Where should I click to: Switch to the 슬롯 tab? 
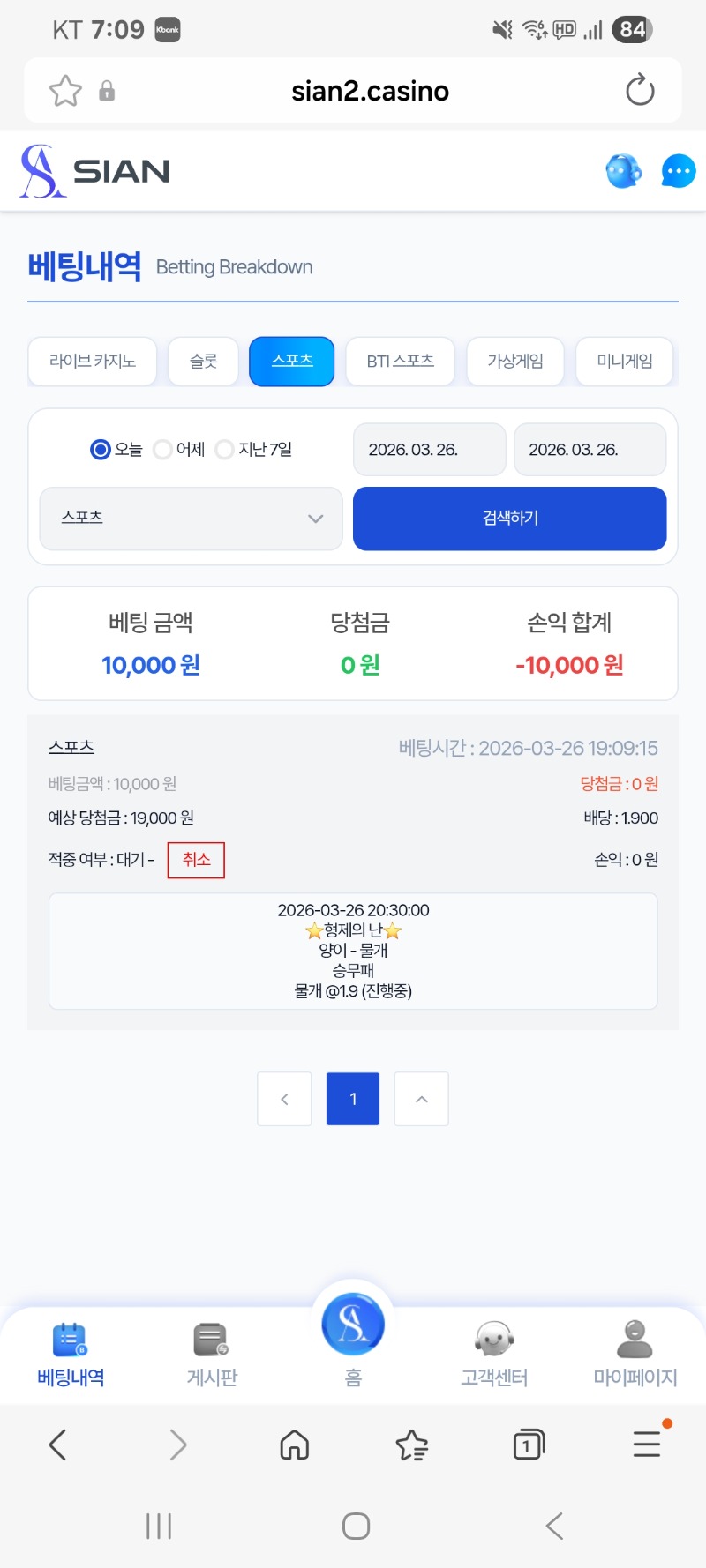click(203, 362)
